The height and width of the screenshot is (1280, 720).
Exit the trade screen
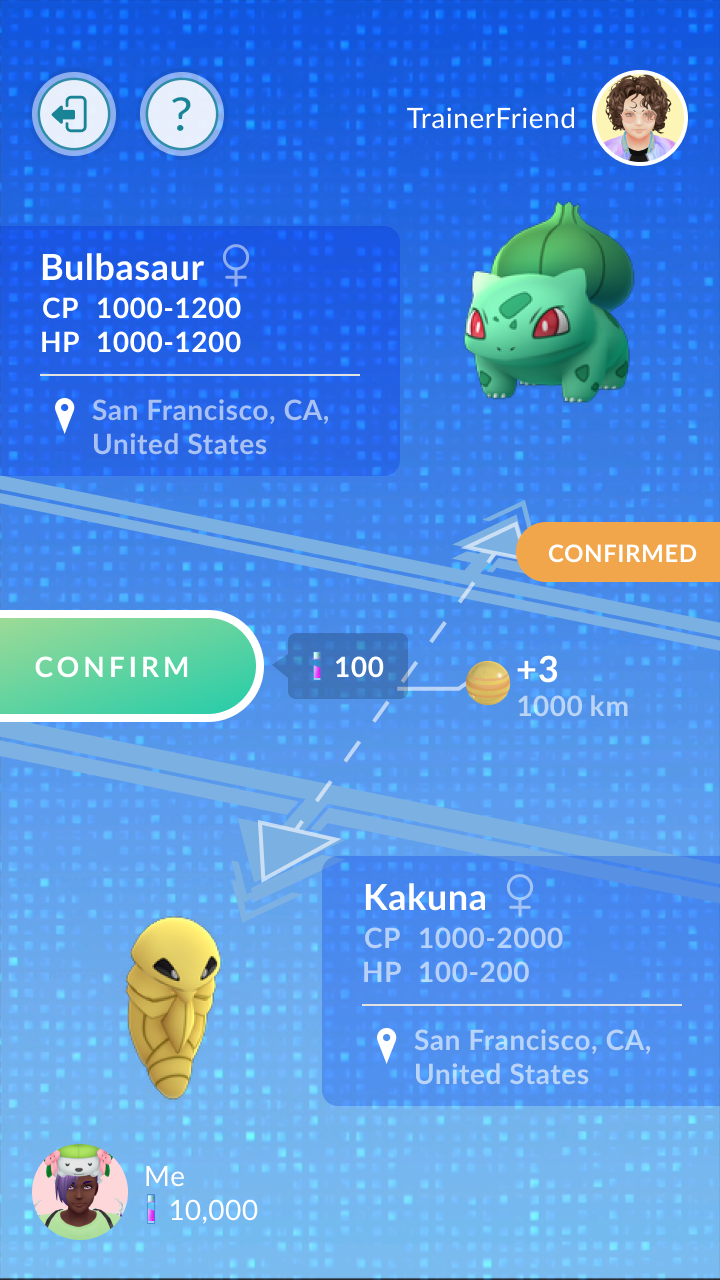coord(74,115)
